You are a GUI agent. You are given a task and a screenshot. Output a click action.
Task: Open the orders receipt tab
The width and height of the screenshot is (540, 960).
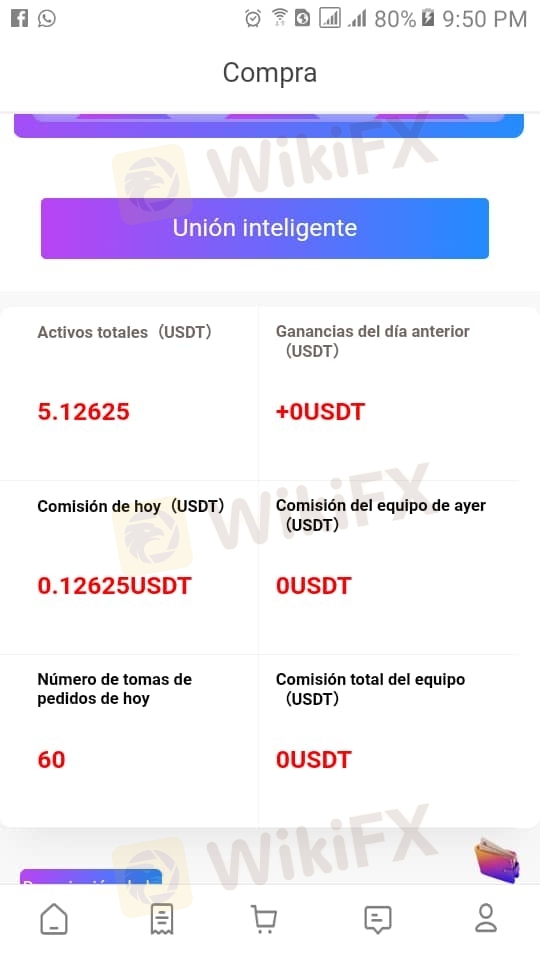click(162, 919)
